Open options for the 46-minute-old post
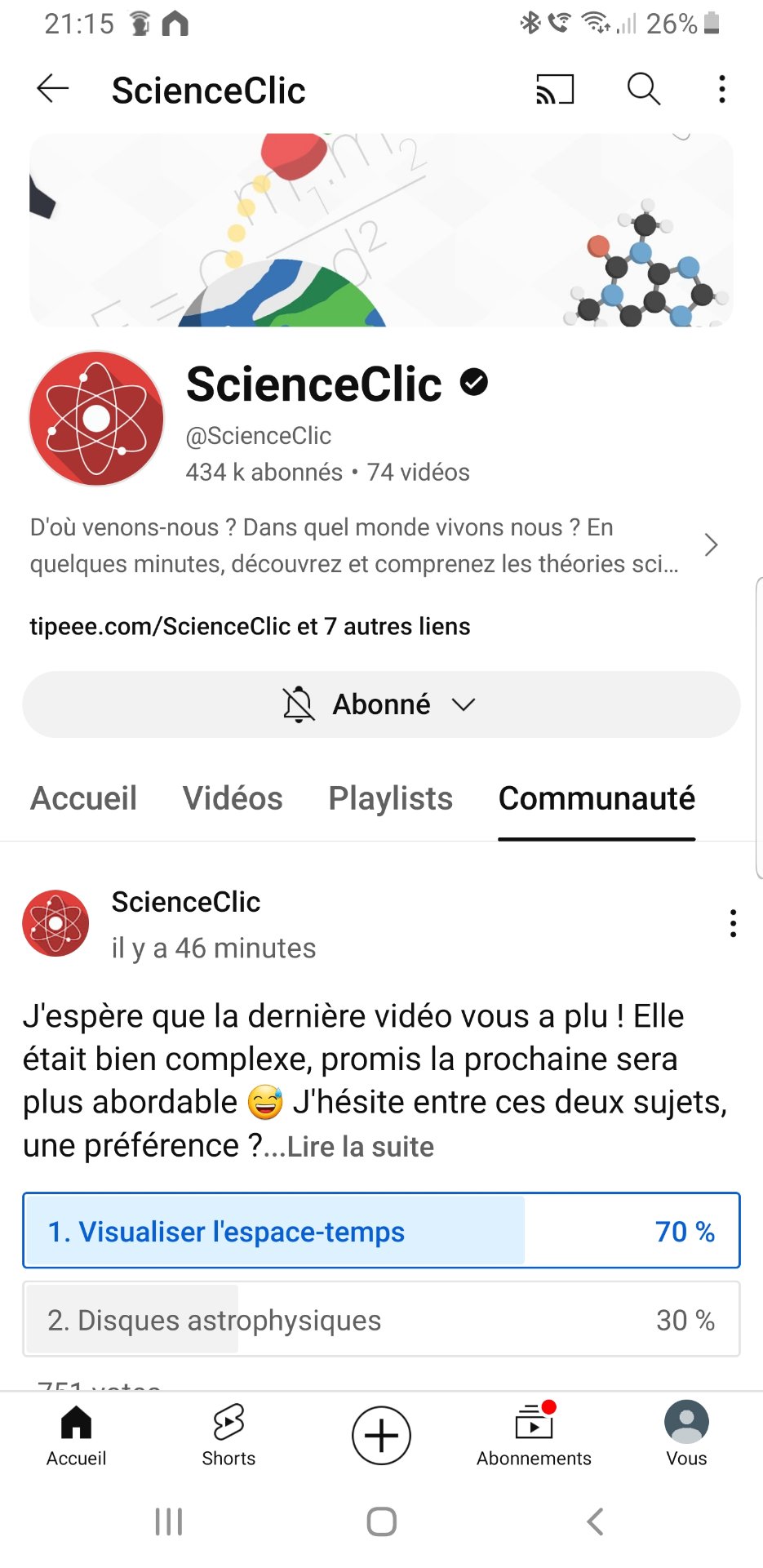Viewport: 763px width, 1568px height. click(x=733, y=923)
